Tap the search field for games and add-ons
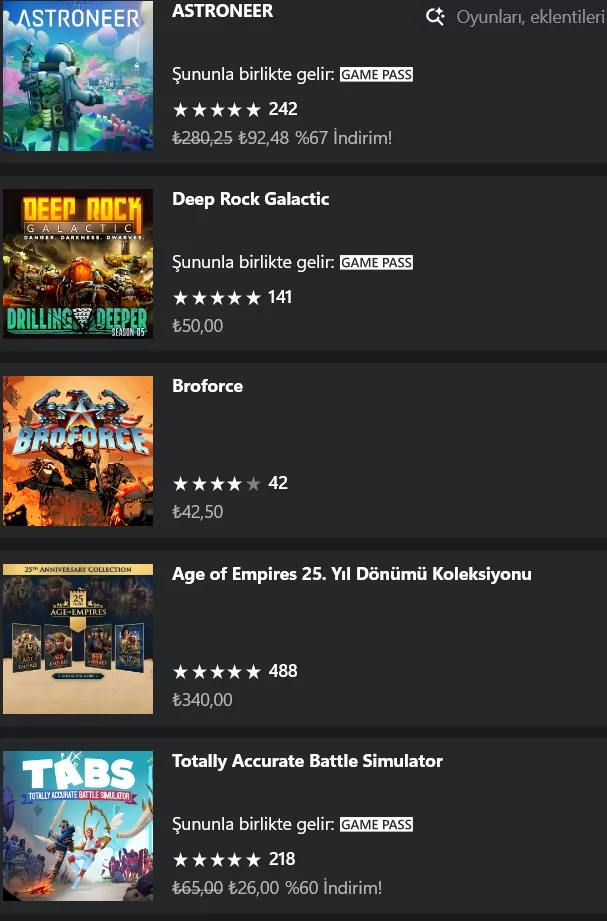The image size is (607, 921). point(525,17)
